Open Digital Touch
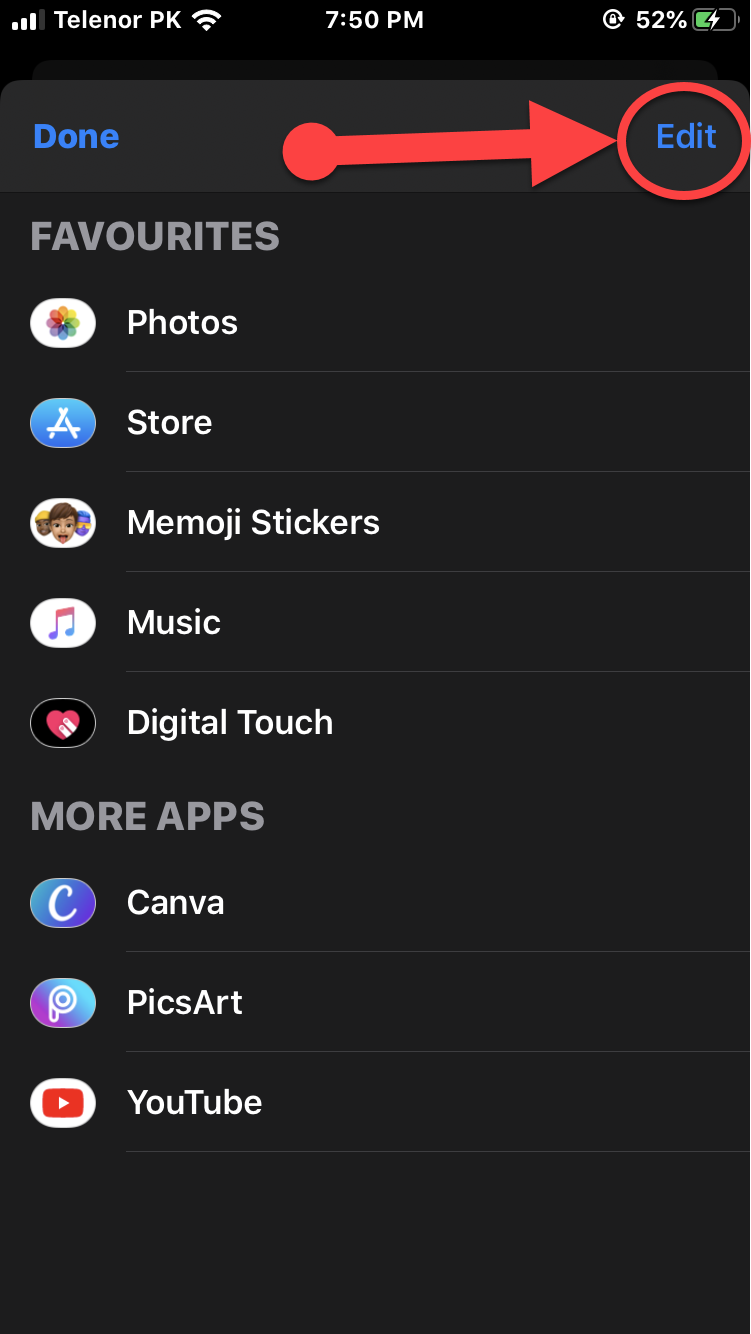 pos(230,723)
